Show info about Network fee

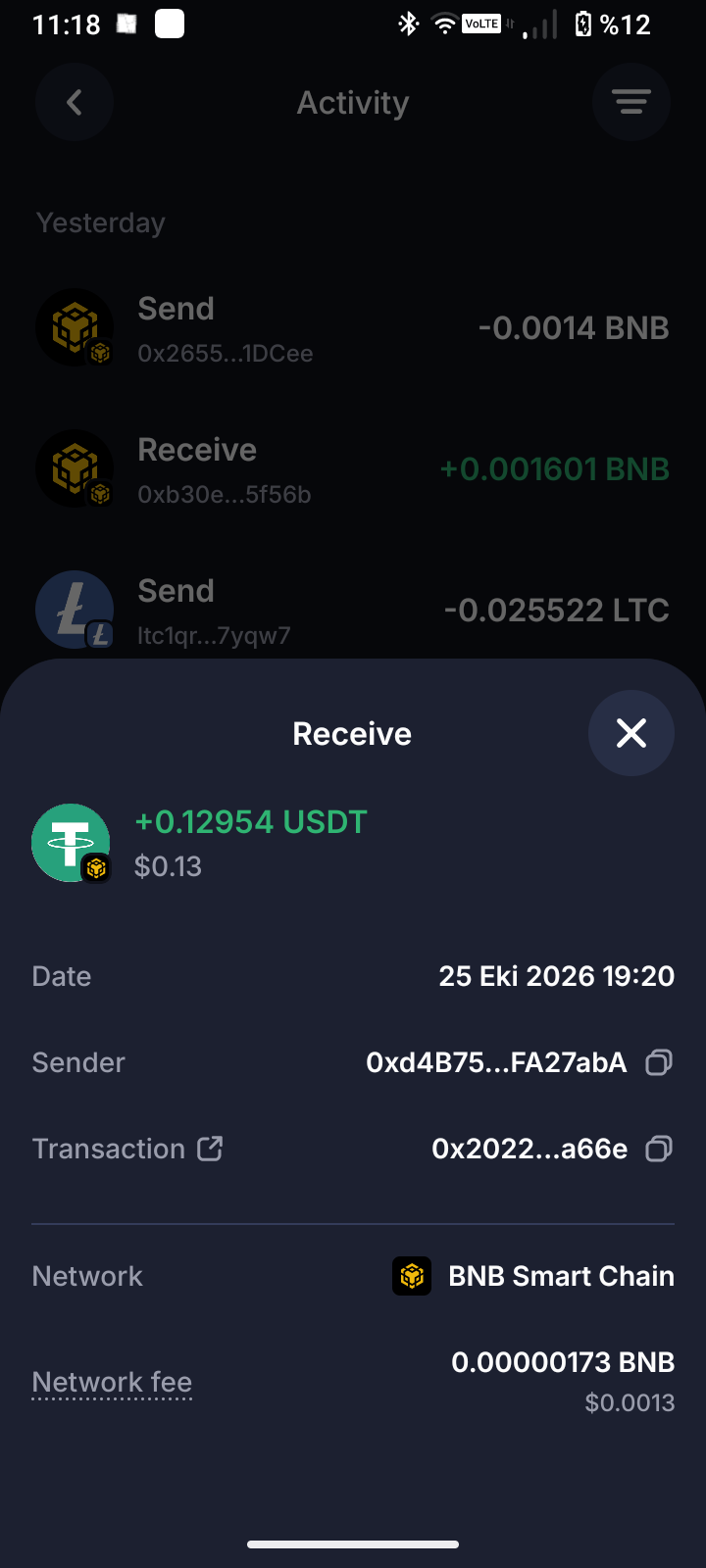pyautogui.click(x=112, y=1382)
